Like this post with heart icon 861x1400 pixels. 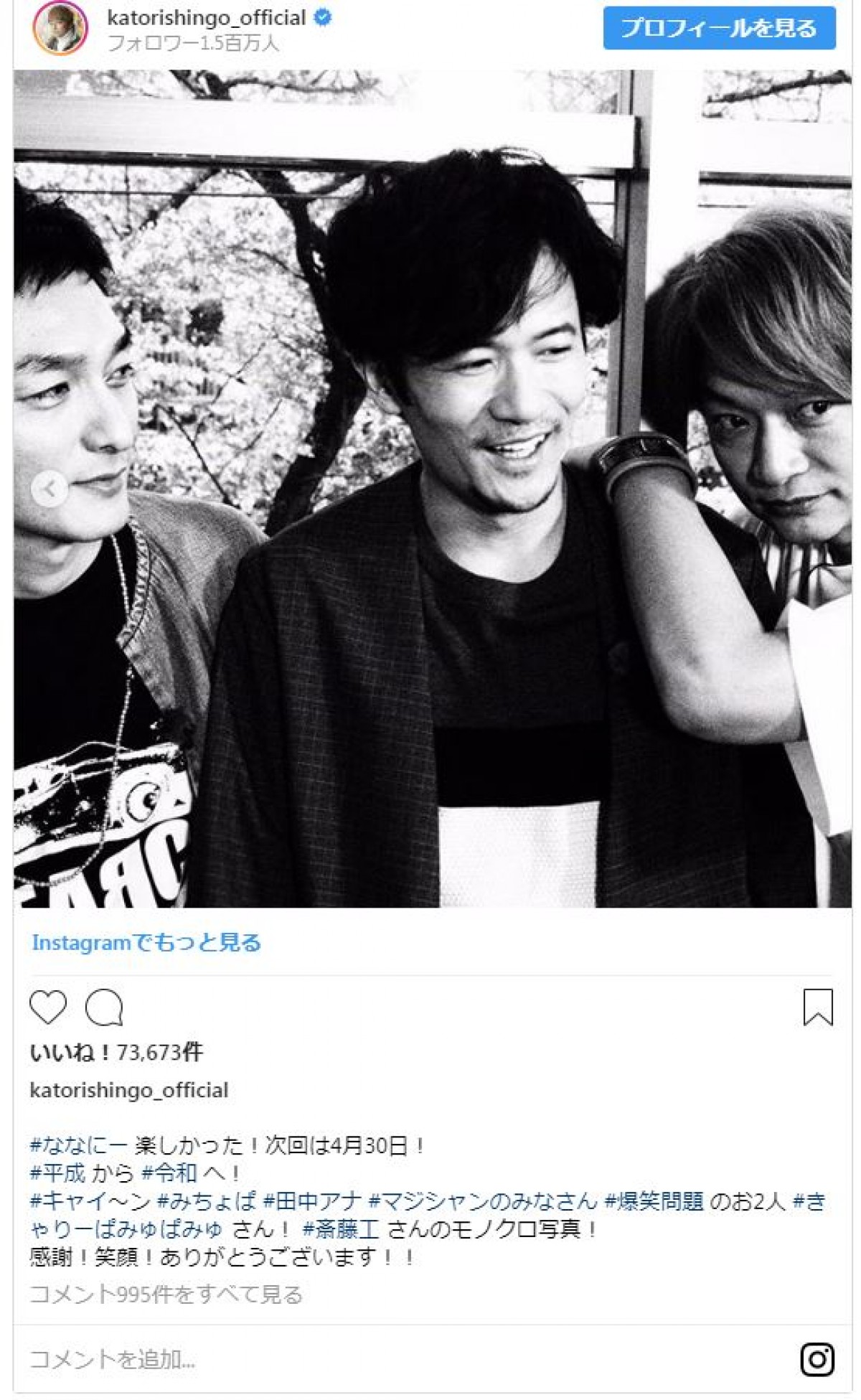coord(48,1007)
